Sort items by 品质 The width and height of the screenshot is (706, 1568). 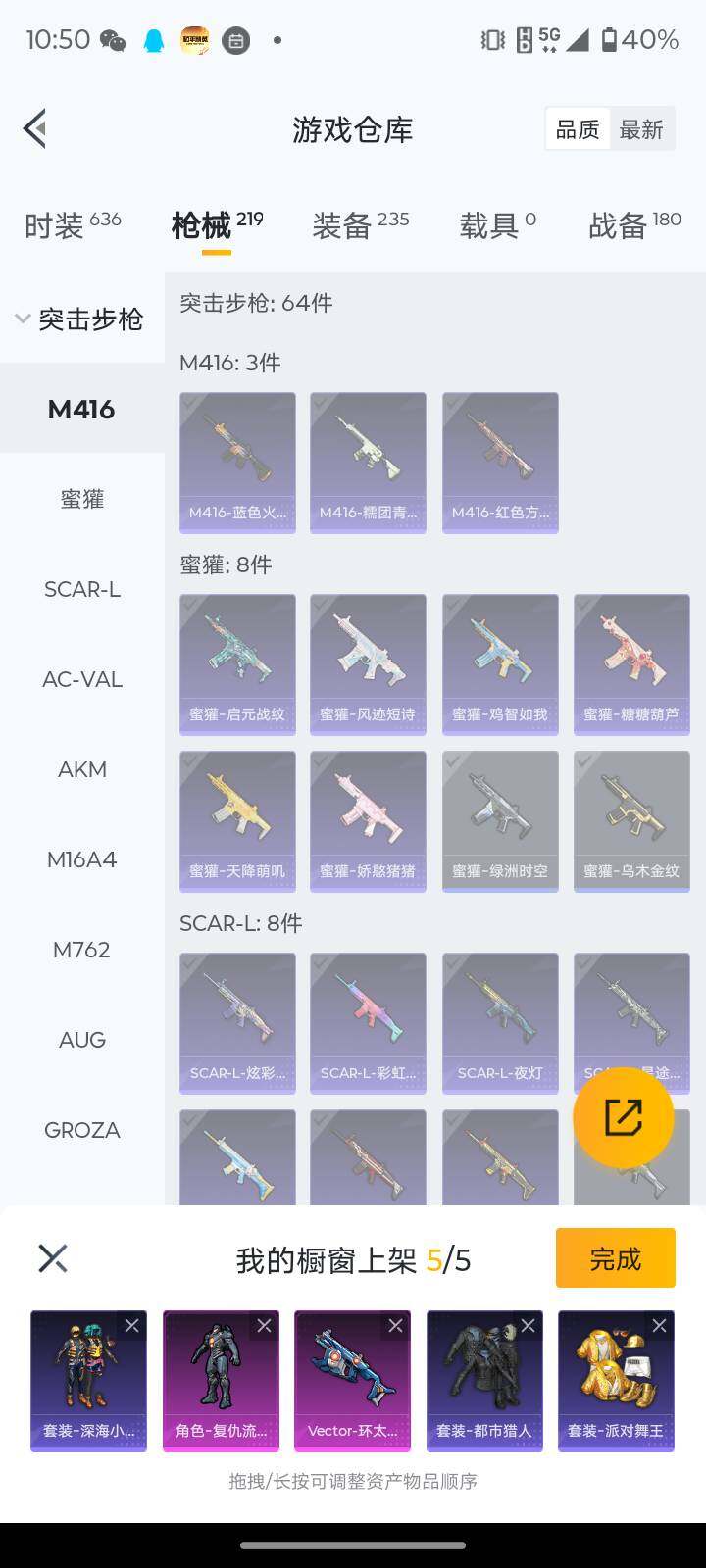[578, 129]
